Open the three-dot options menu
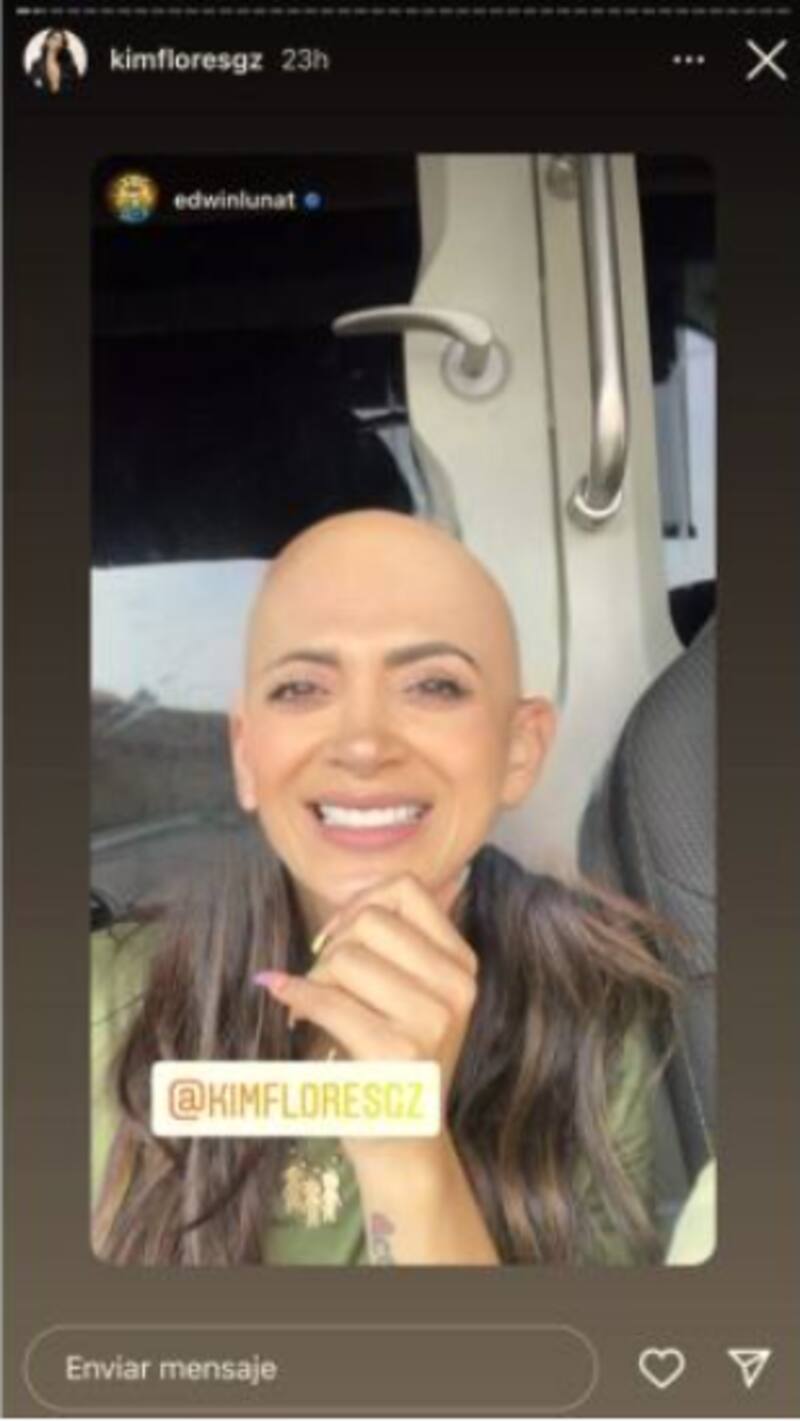The image size is (800, 1421). click(688, 61)
